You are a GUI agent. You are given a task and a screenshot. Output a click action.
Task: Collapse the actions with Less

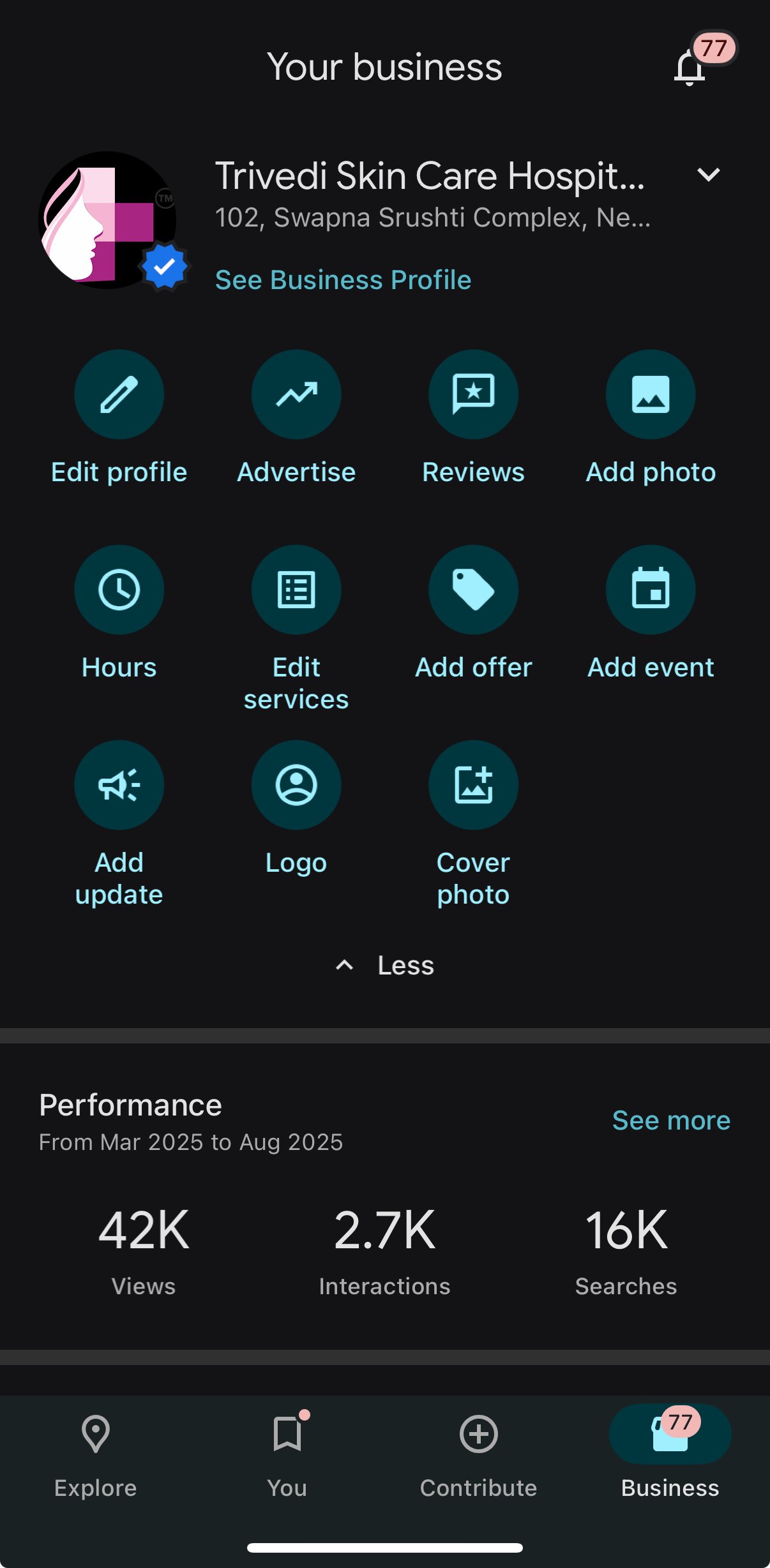[385, 966]
